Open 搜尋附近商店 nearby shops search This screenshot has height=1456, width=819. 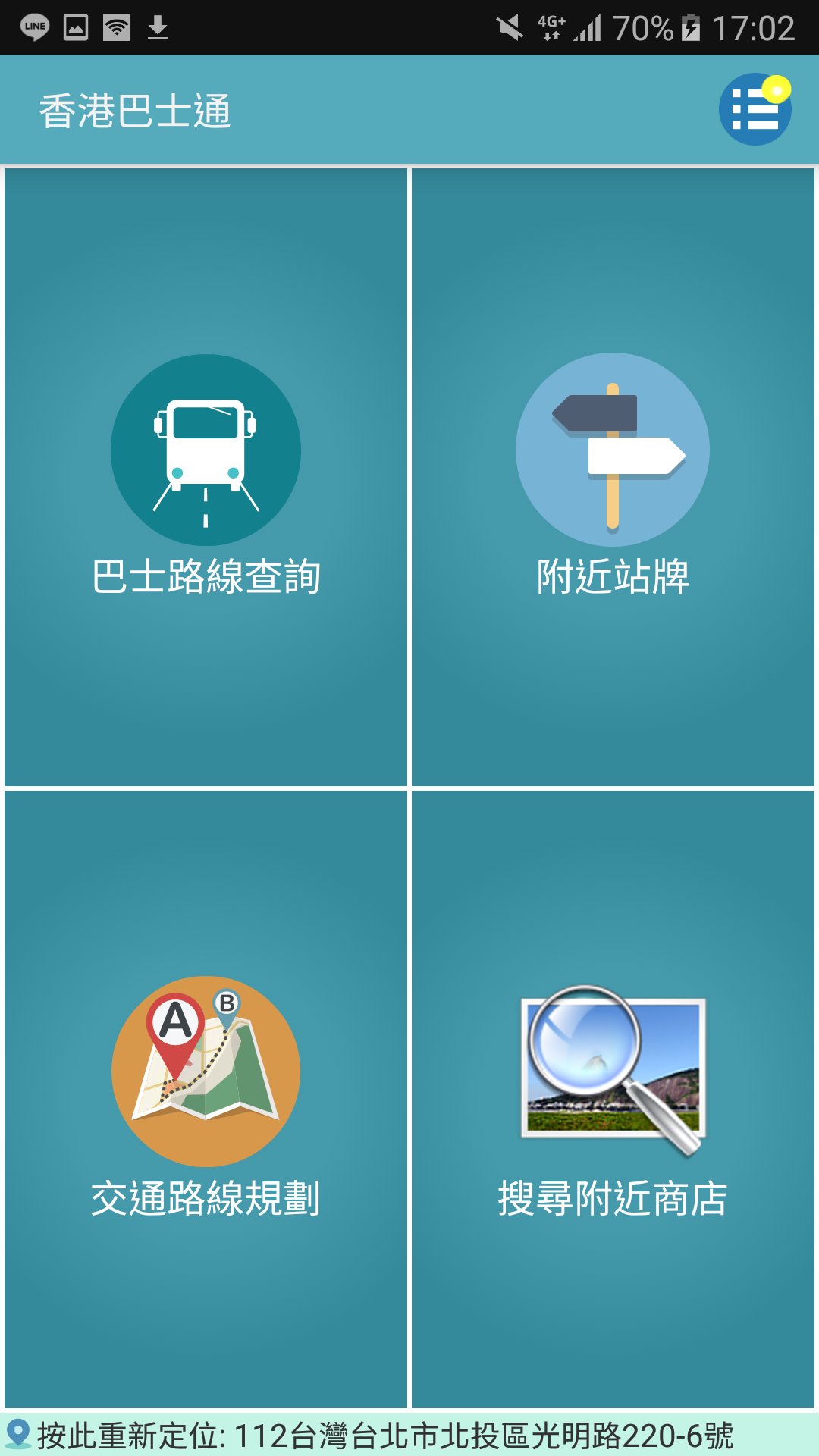pos(613,1100)
